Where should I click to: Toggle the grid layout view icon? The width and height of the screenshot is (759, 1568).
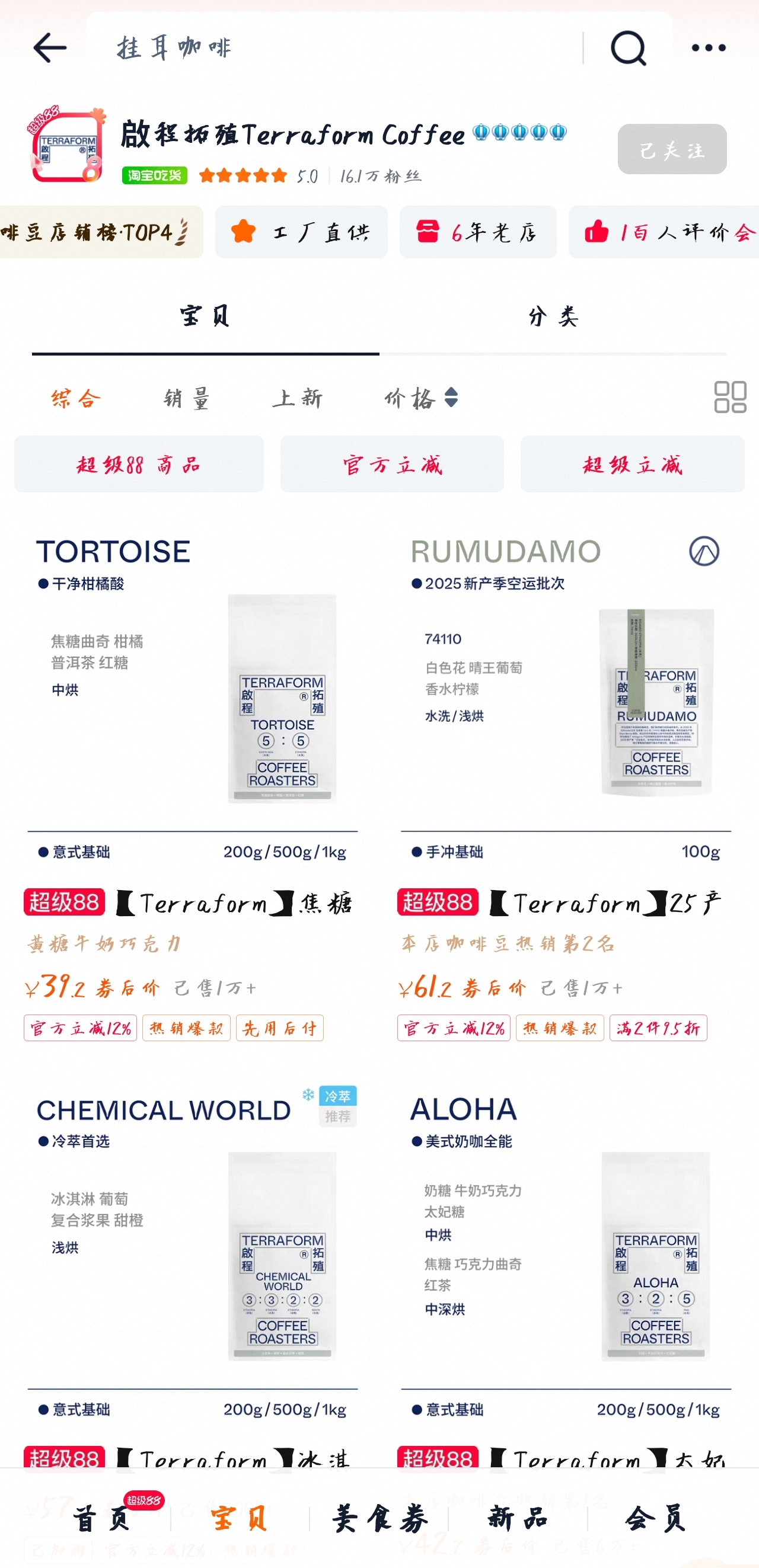730,398
